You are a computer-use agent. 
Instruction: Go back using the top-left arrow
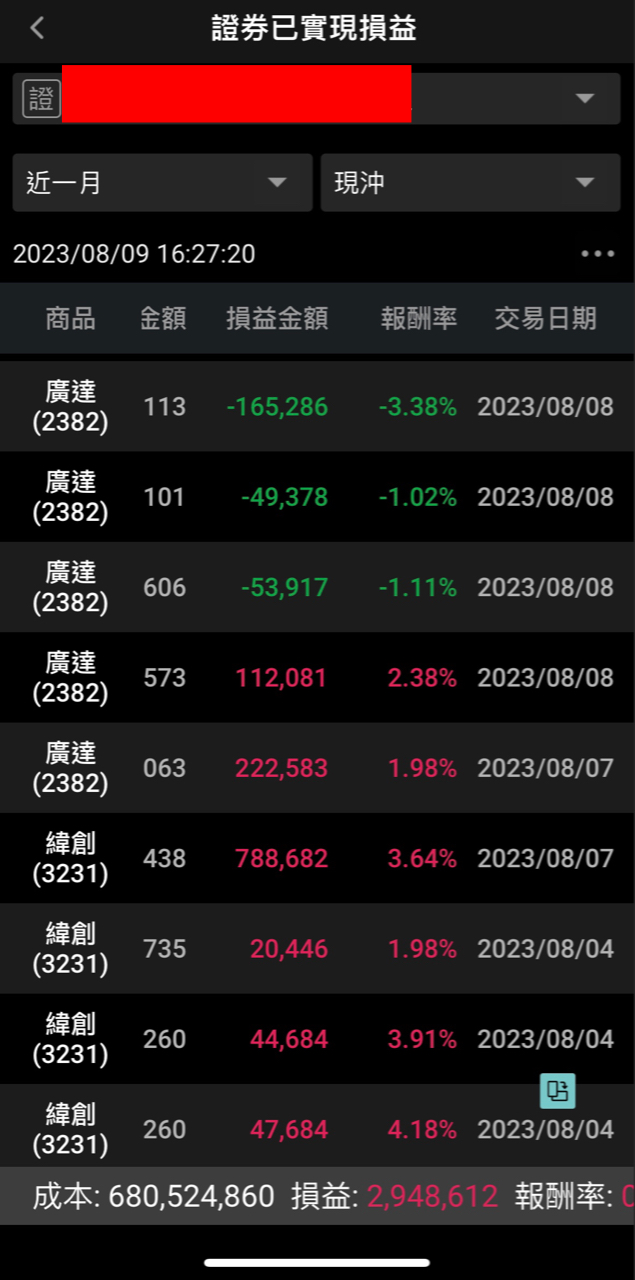(37, 28)
